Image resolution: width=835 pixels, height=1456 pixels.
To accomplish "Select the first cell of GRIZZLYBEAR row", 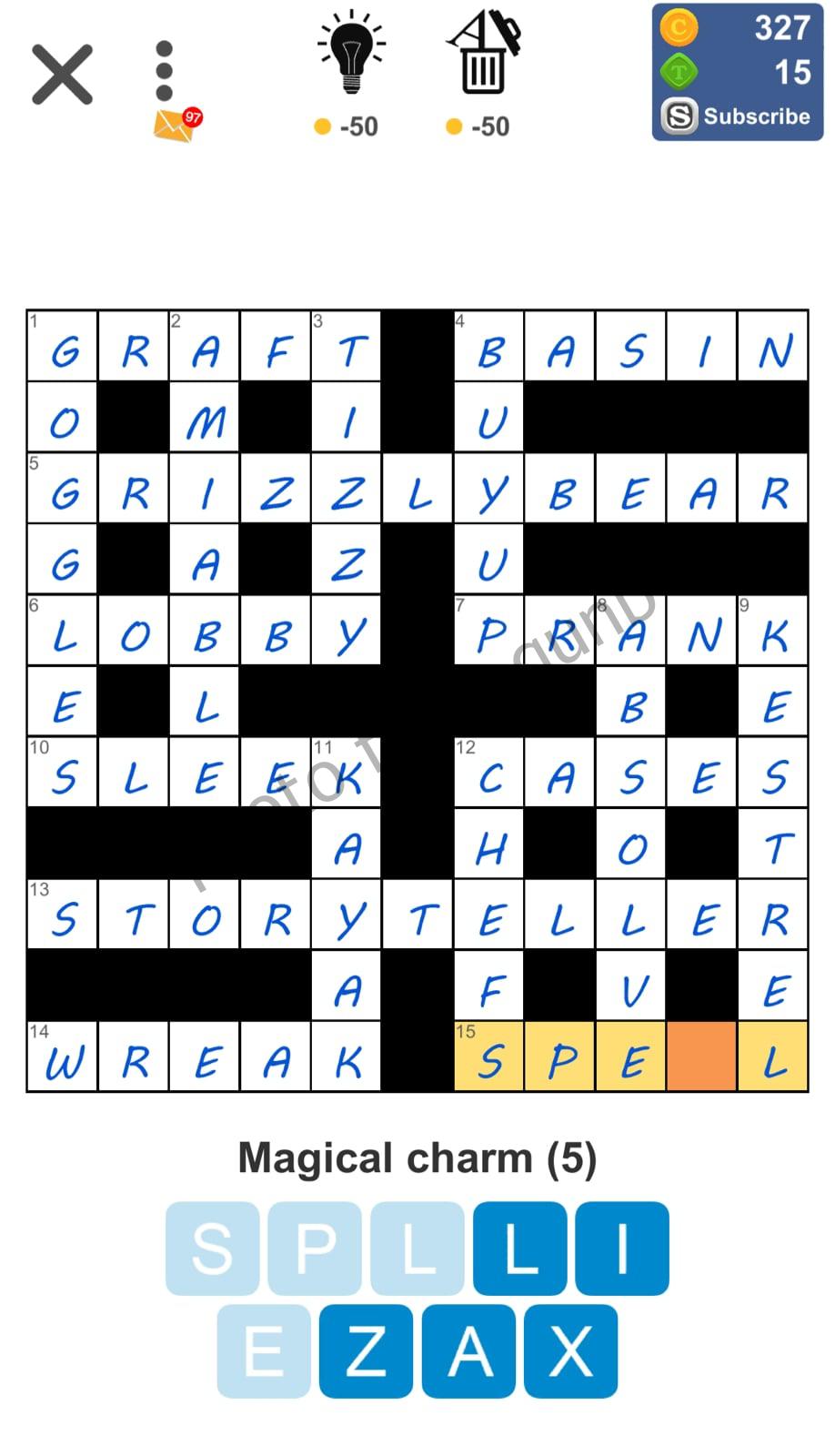I will tap(63, 489).
